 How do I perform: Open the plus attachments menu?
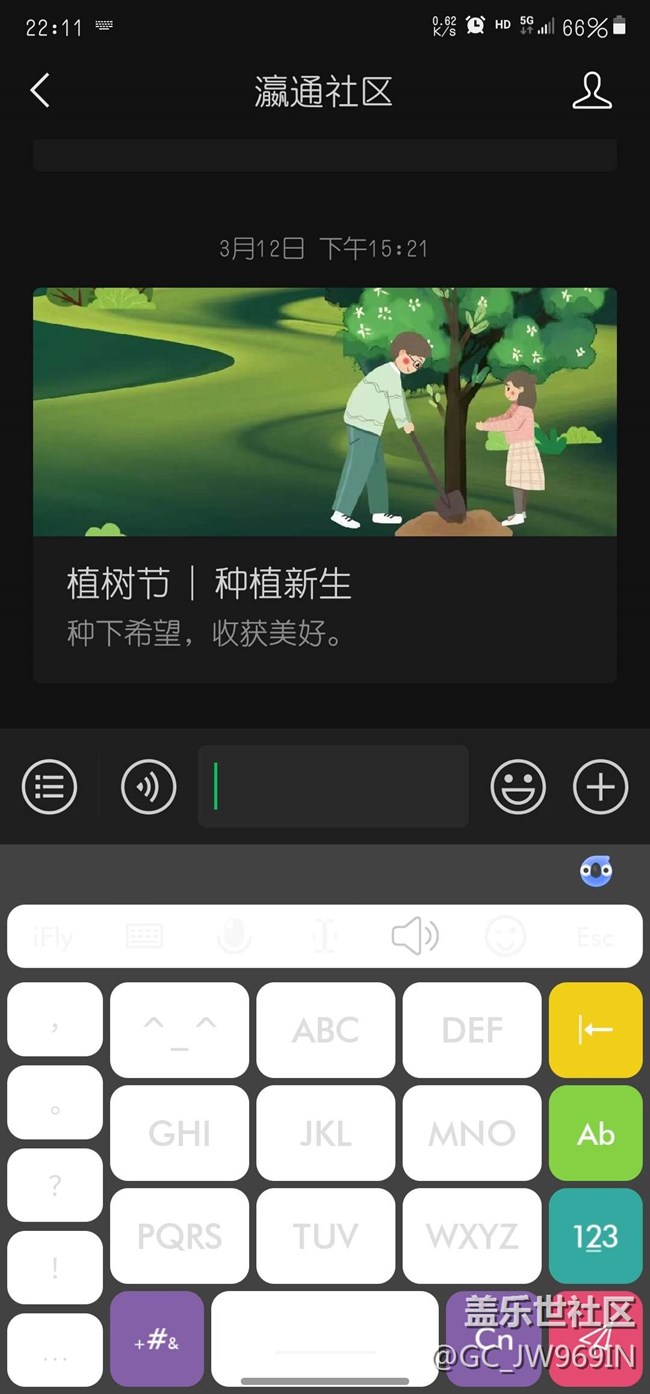(600, 787)
